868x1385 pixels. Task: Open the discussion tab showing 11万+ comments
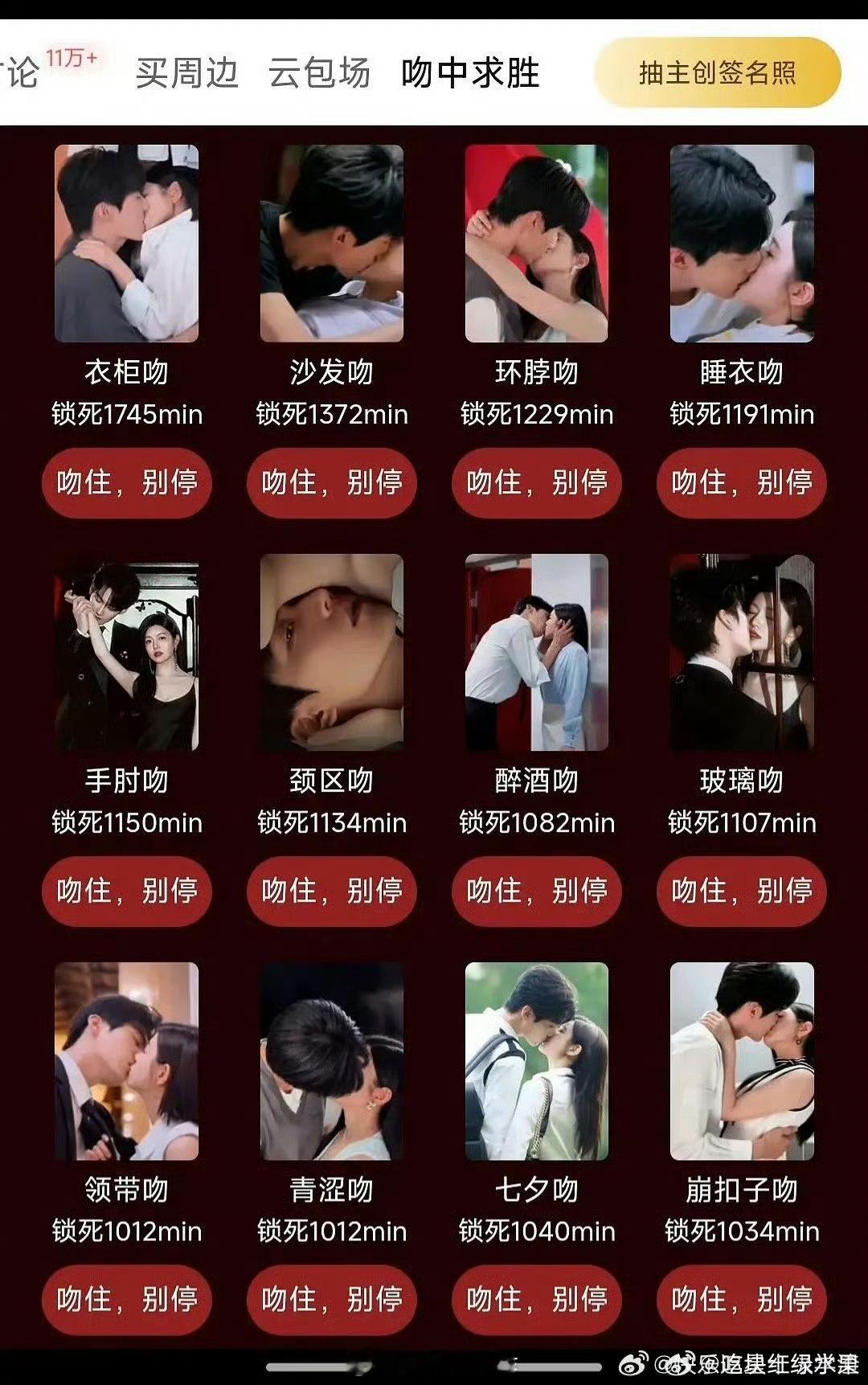click(24, 73)
